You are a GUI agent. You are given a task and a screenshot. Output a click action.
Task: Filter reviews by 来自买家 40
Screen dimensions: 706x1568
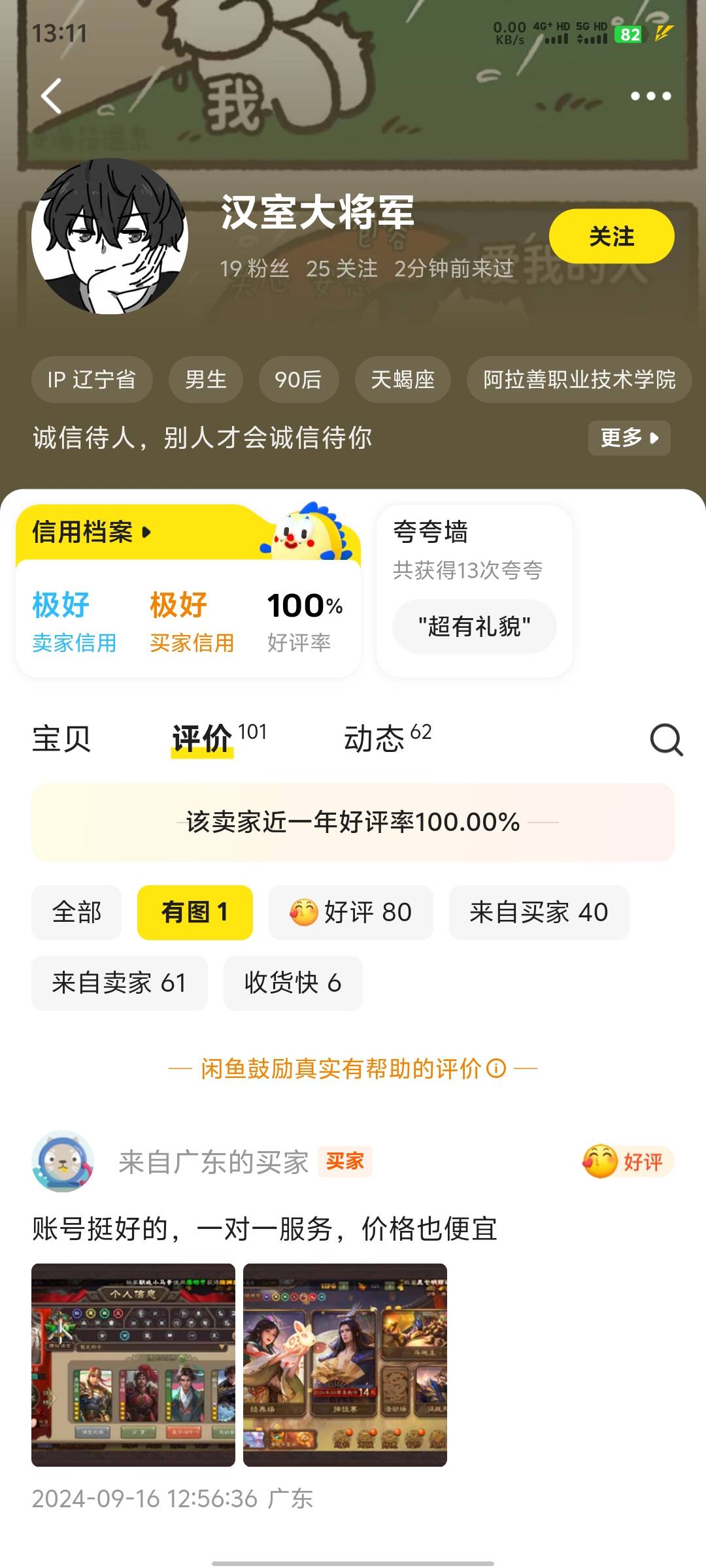pyautogui.click(x=539, y=912)
